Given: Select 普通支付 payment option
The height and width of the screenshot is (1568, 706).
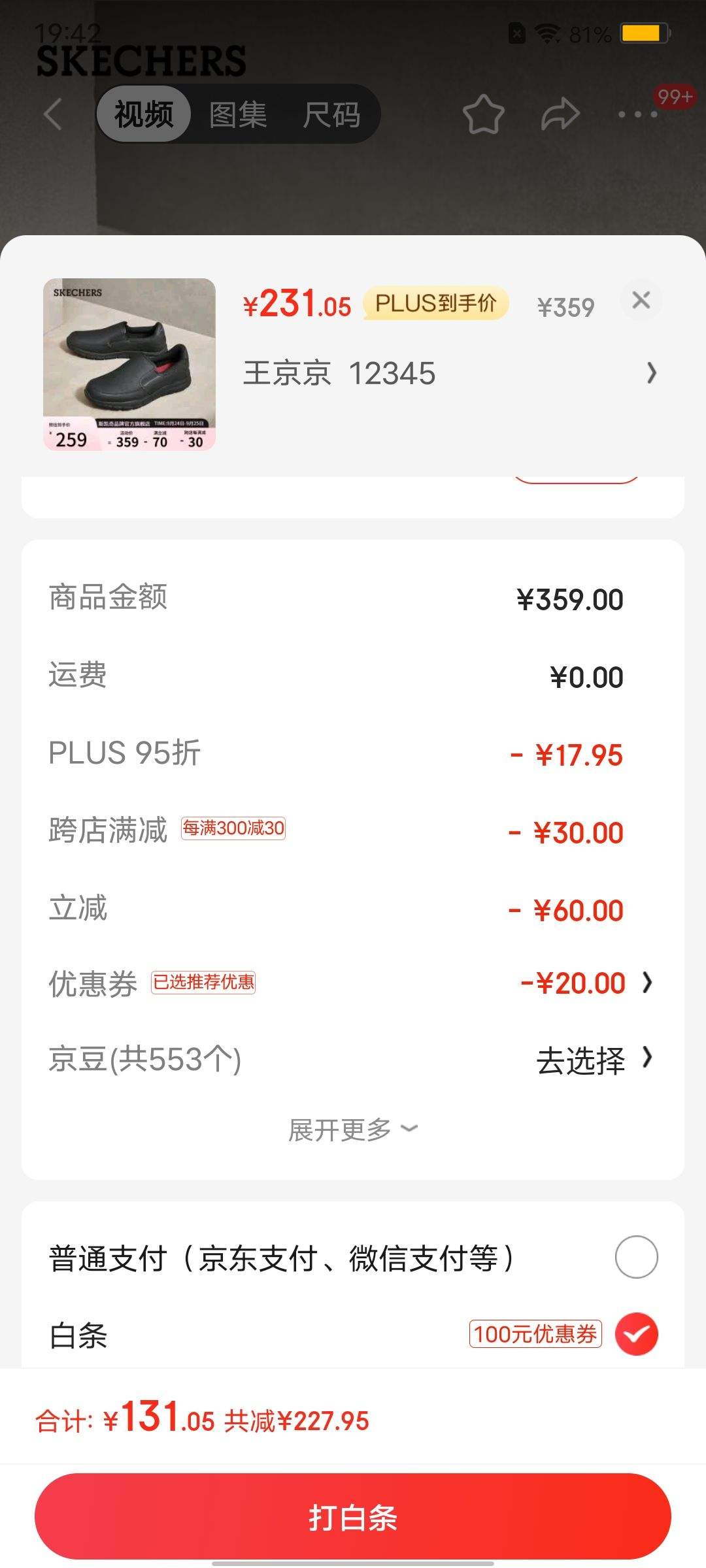Looking at the screenshot, I should (x=636, y=1257).
